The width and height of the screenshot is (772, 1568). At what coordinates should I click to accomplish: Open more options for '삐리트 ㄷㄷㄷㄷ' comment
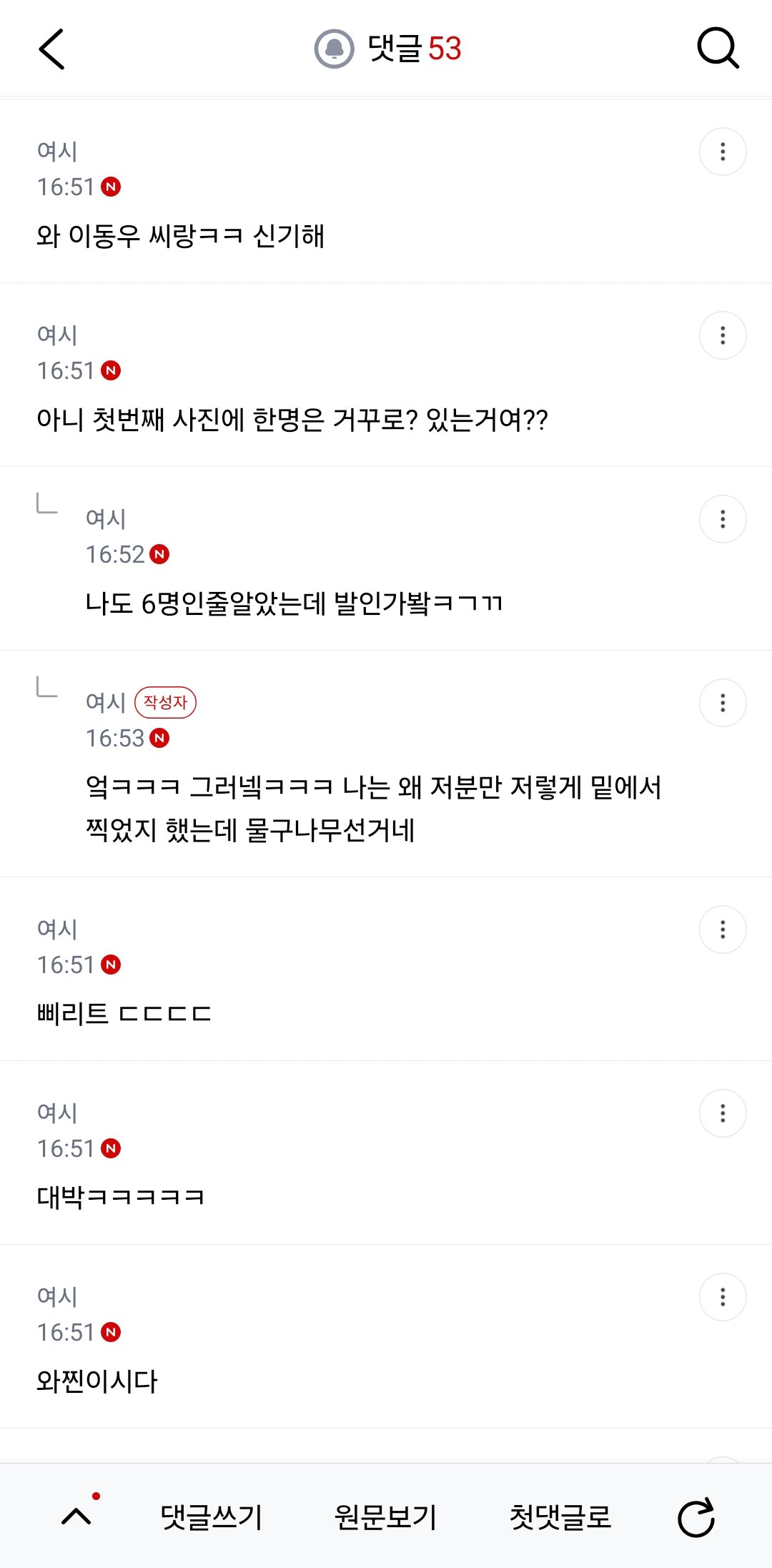(723, 930)
